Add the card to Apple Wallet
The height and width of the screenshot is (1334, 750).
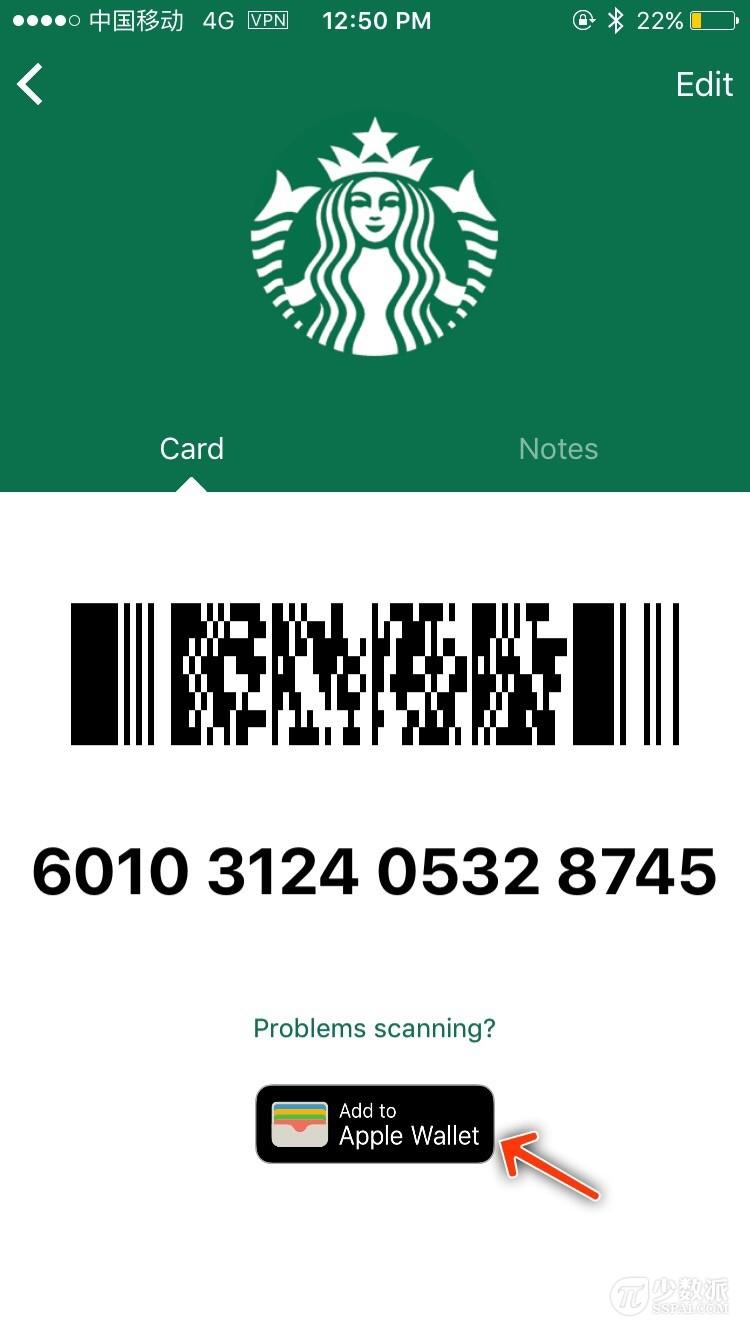375,1124
